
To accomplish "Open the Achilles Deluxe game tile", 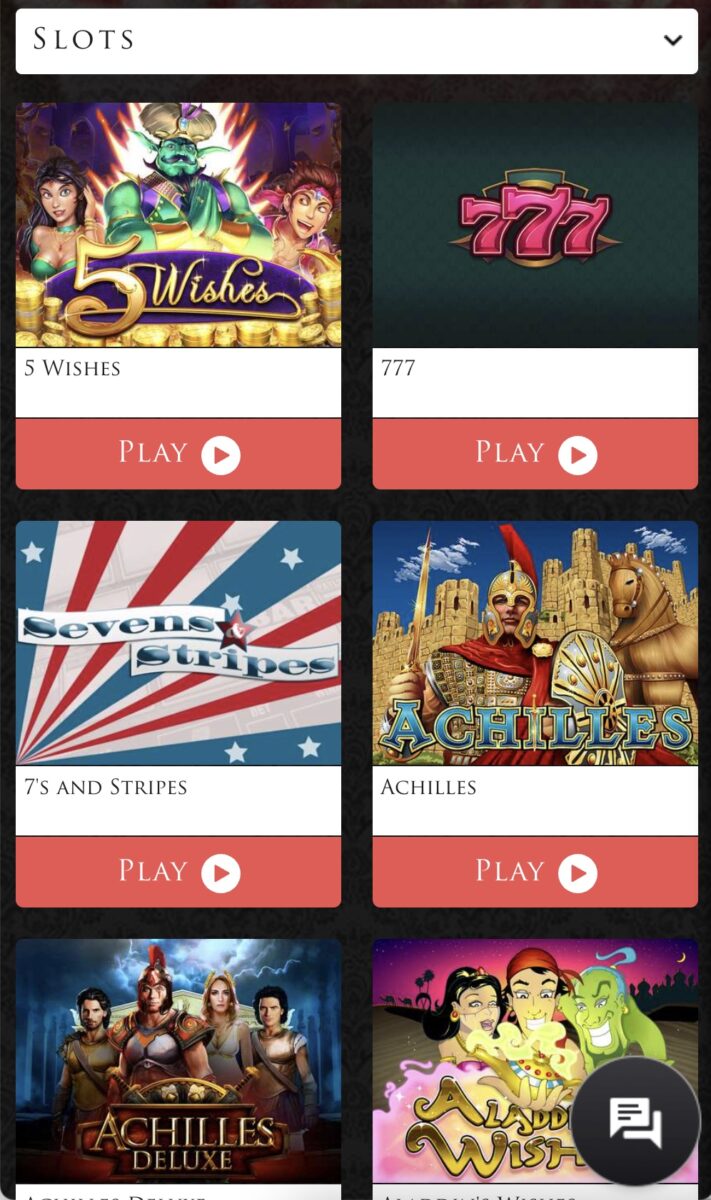I will (178, 1060).
